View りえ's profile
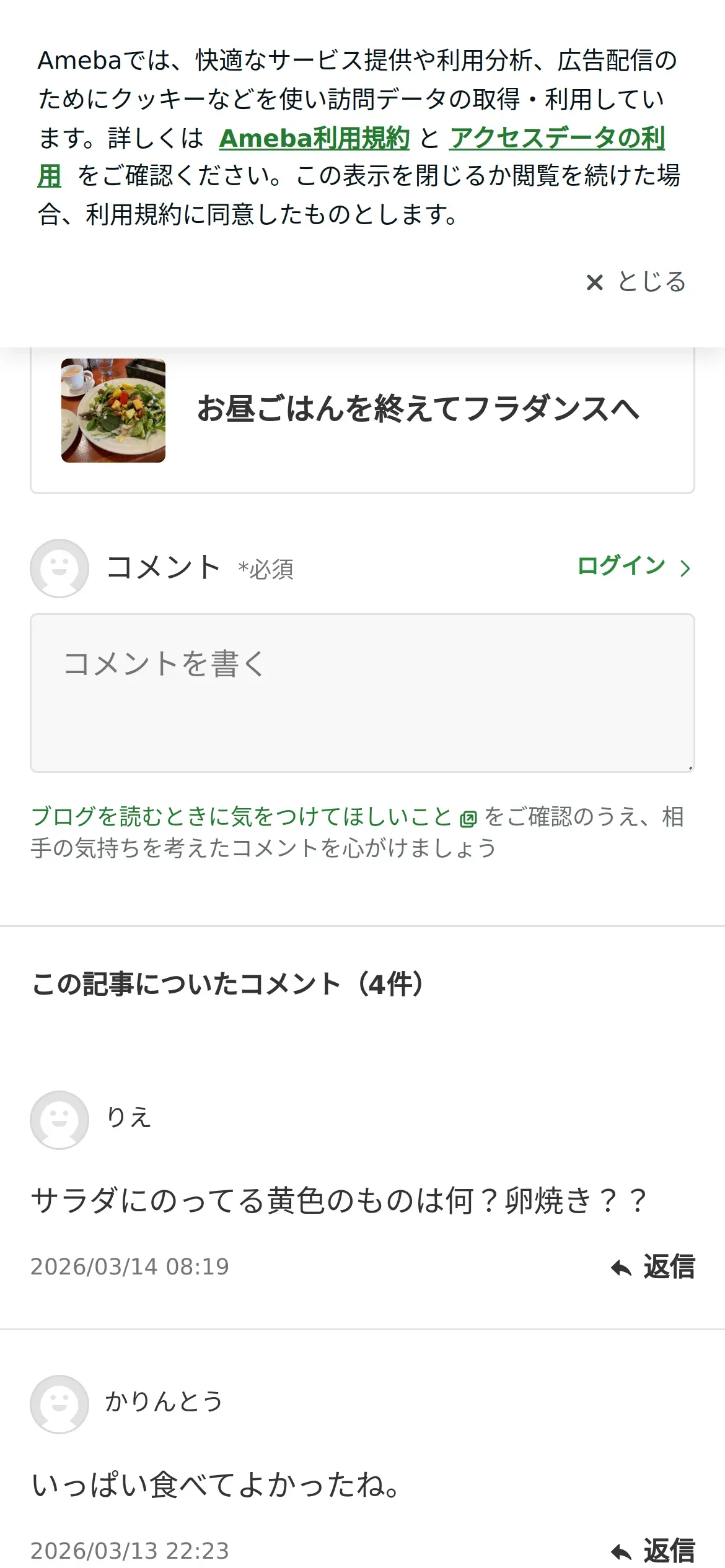 59,1120
